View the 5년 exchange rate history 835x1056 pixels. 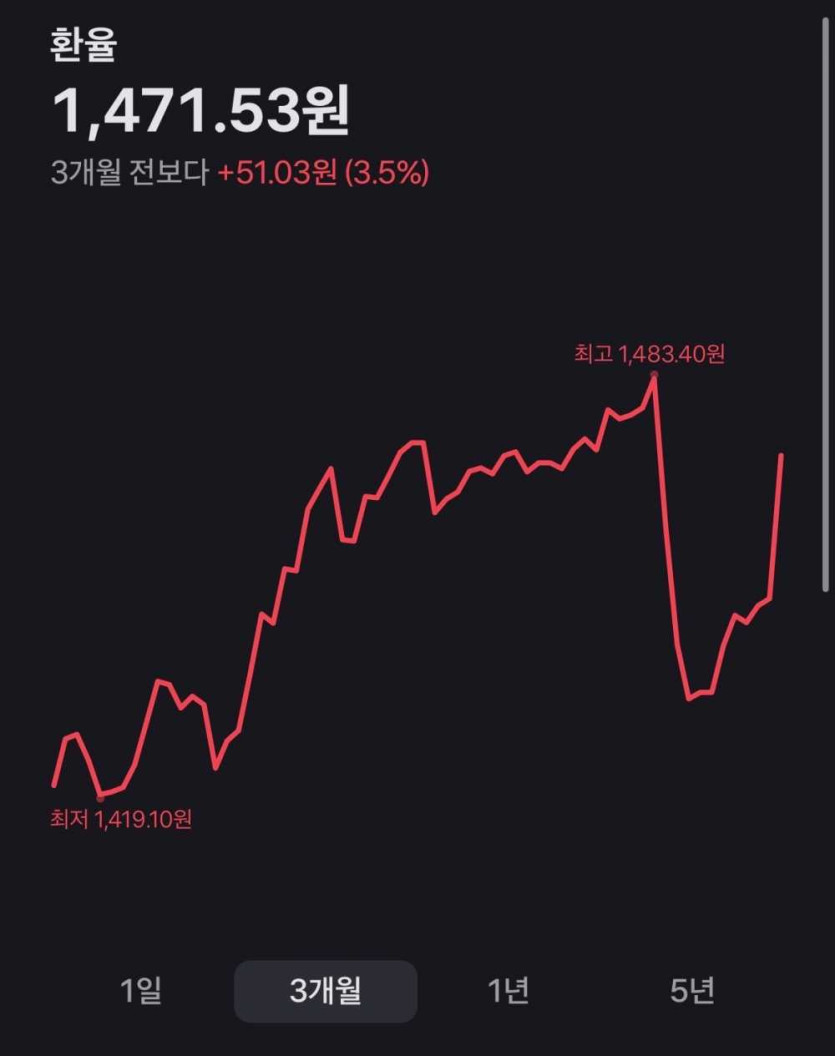(692, 991)
